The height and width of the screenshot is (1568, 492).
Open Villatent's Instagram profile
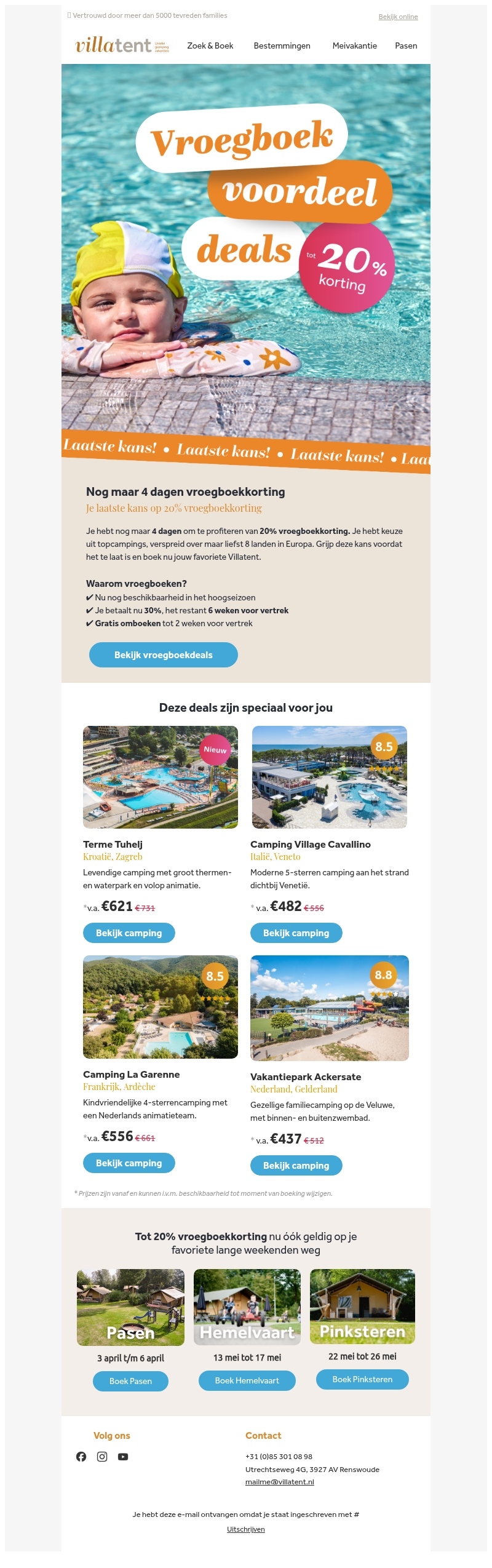pyautogui.click(x=102, y=1457)
